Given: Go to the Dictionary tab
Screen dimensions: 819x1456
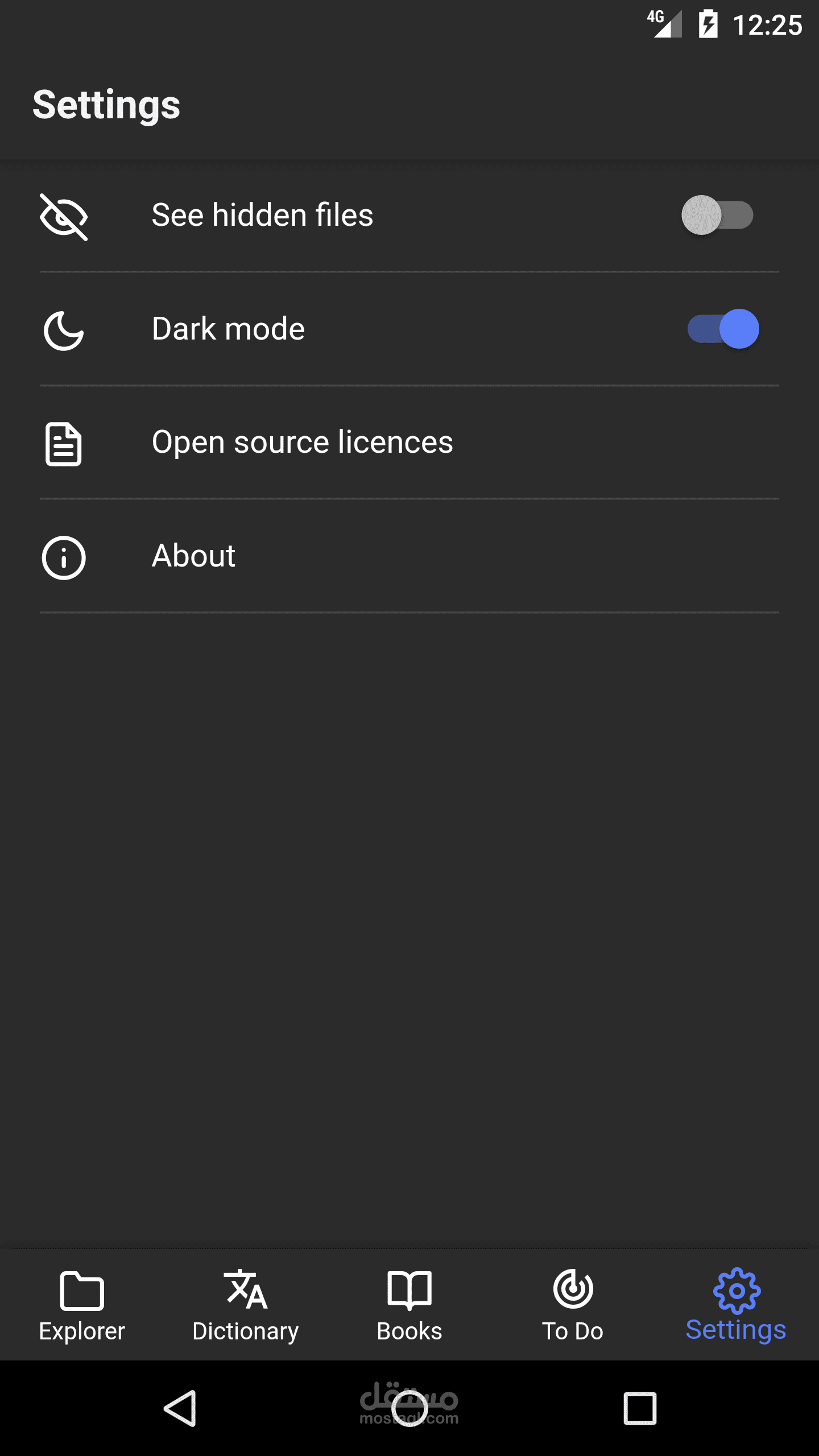Looking at the screenshot, I should point(246,1305).
